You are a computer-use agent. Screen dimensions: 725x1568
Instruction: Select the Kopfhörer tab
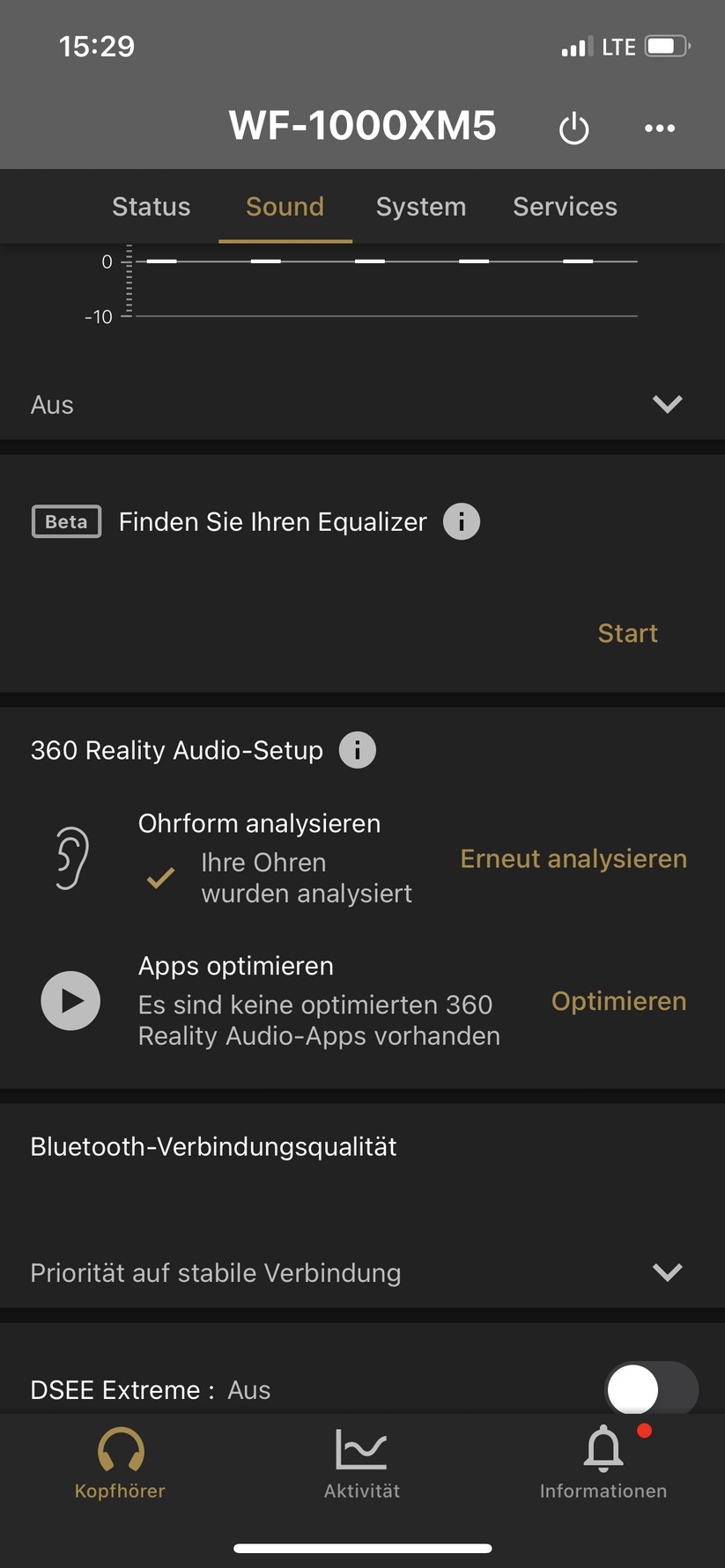pos(120,1463)
